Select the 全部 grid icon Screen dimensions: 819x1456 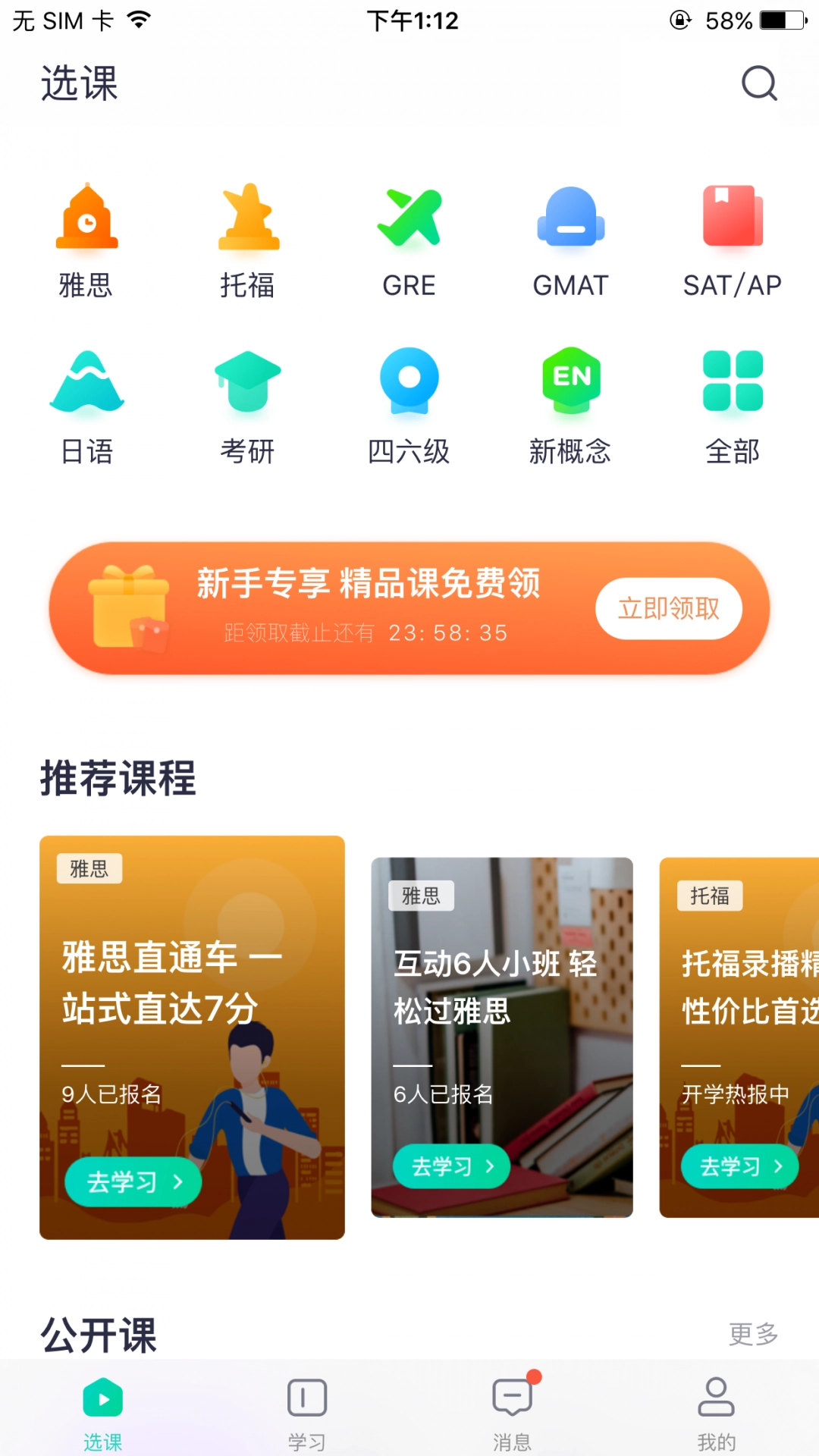pyautogui.click(x=733, y=383)
